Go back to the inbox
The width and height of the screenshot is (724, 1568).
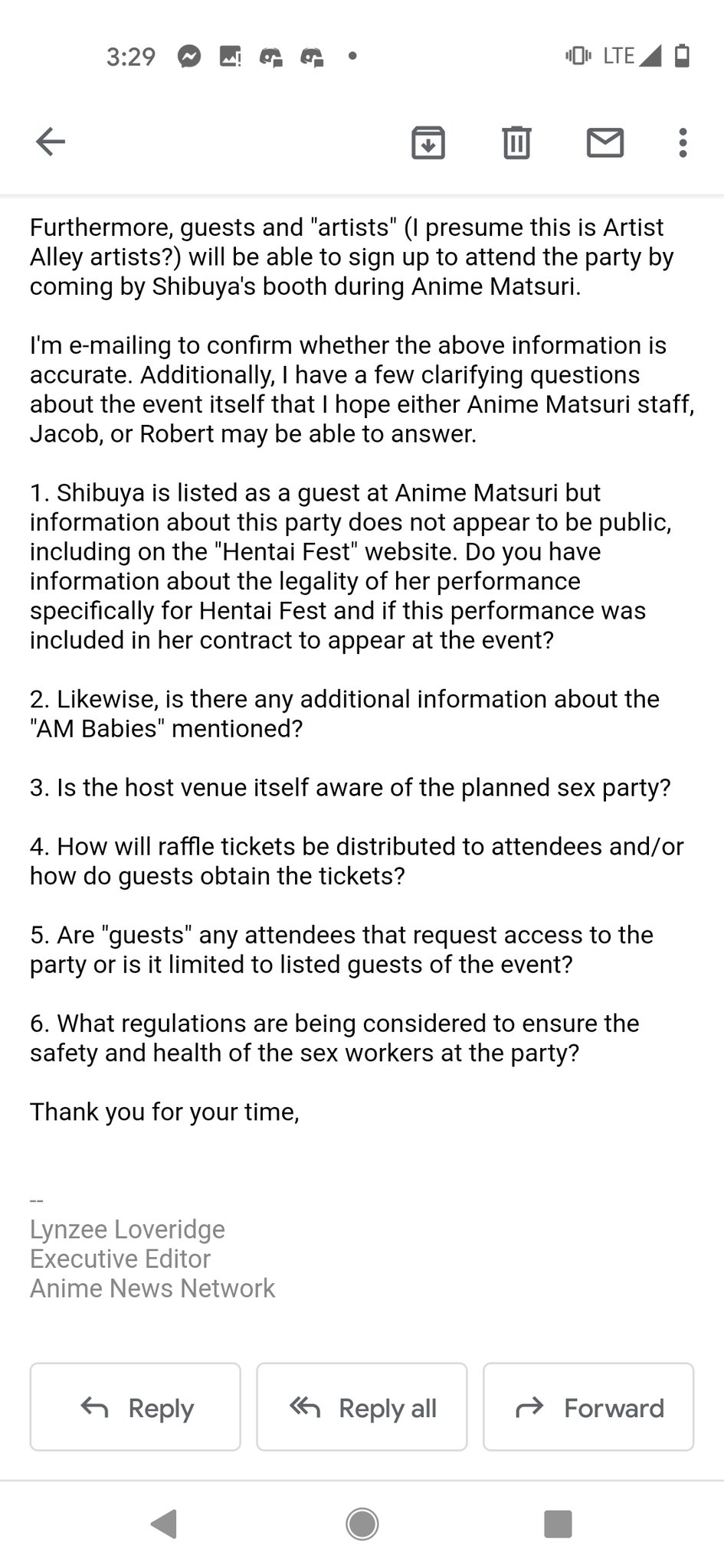coord(51,142)
